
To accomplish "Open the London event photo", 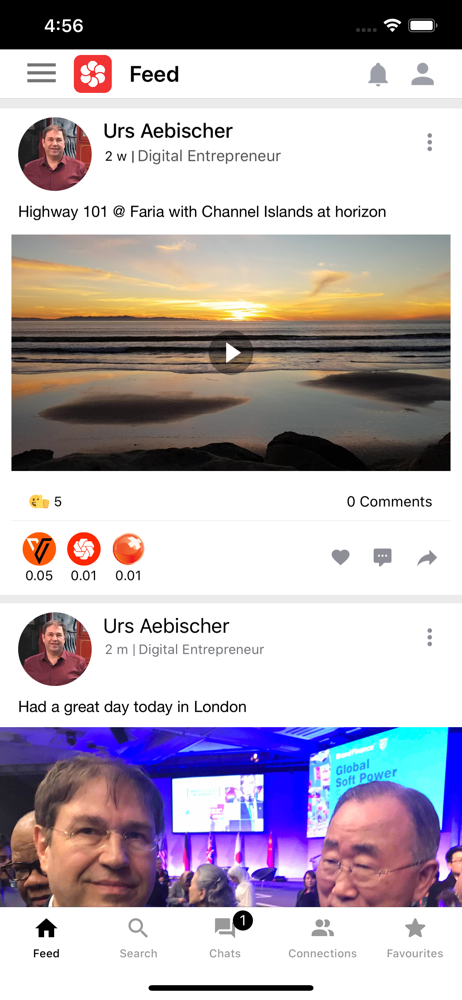I will (231, 817).
